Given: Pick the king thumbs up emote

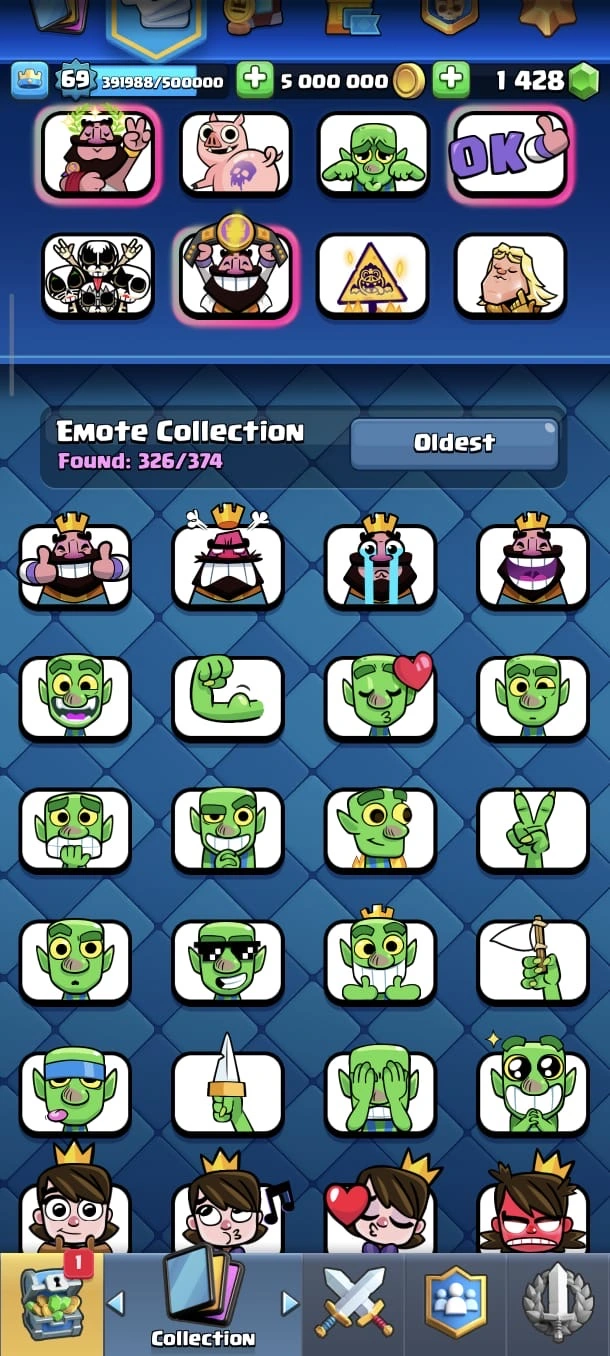Looking at the screenshot, I should click(x=75, y=565).
